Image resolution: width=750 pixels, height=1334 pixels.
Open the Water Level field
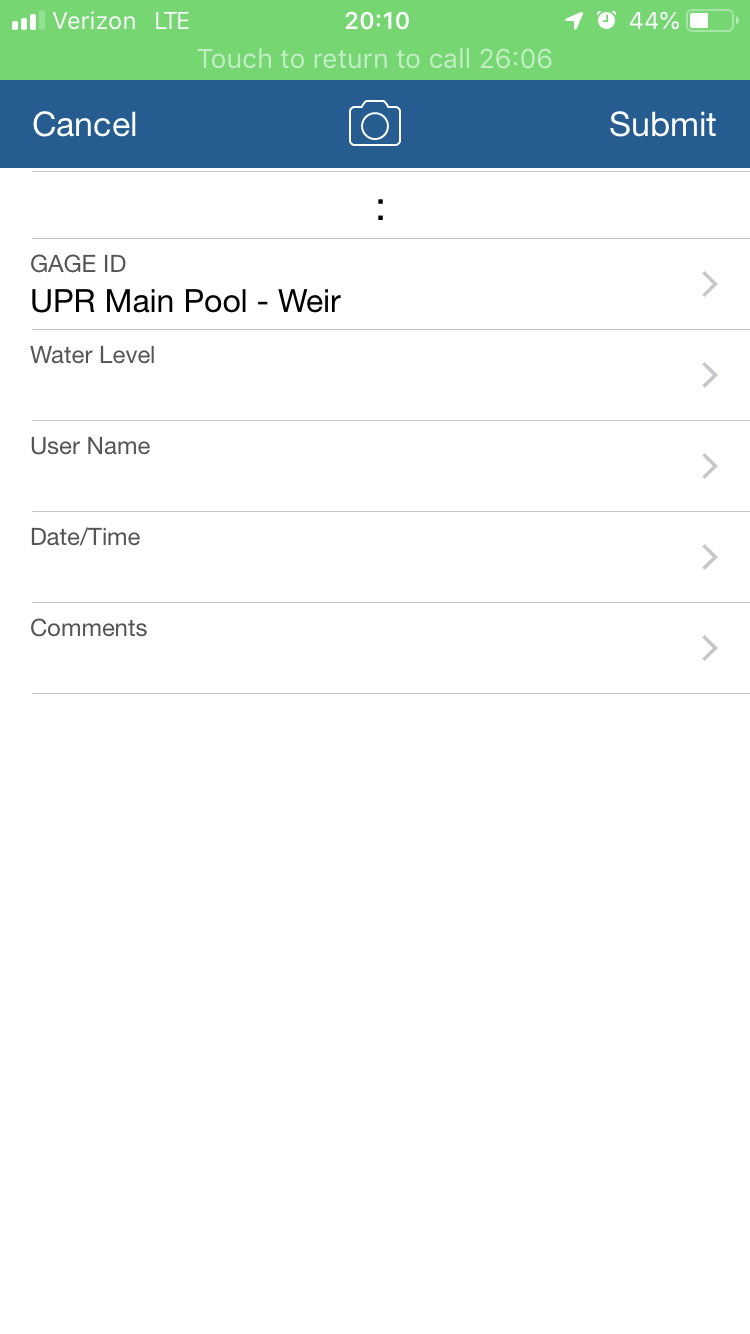[x=375, y=375]
